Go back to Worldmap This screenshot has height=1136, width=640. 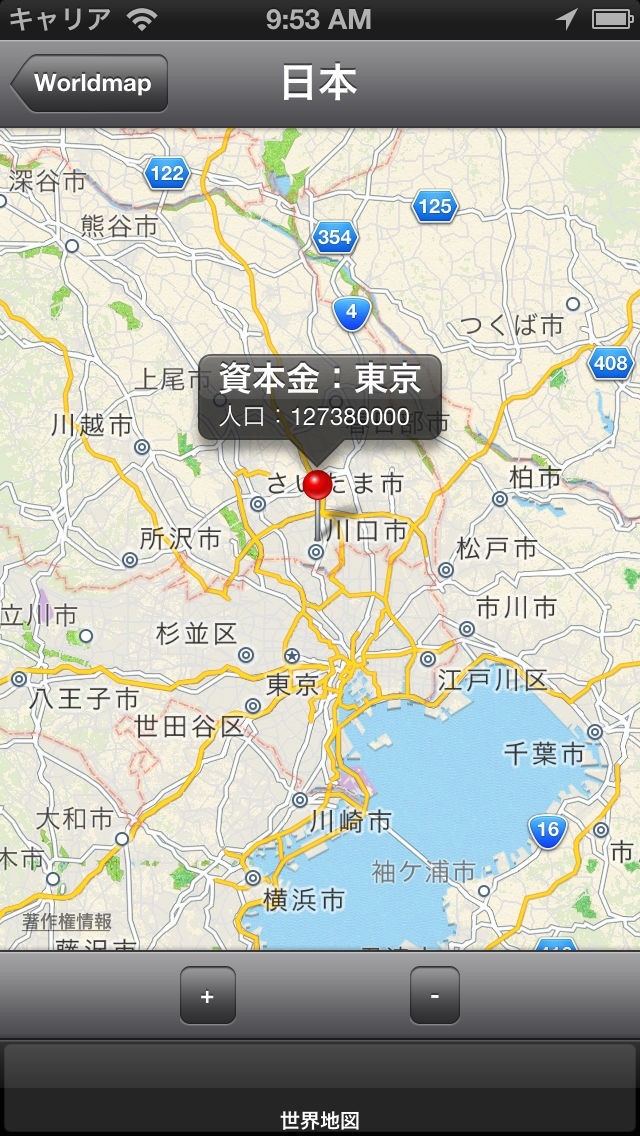[90, 83]
